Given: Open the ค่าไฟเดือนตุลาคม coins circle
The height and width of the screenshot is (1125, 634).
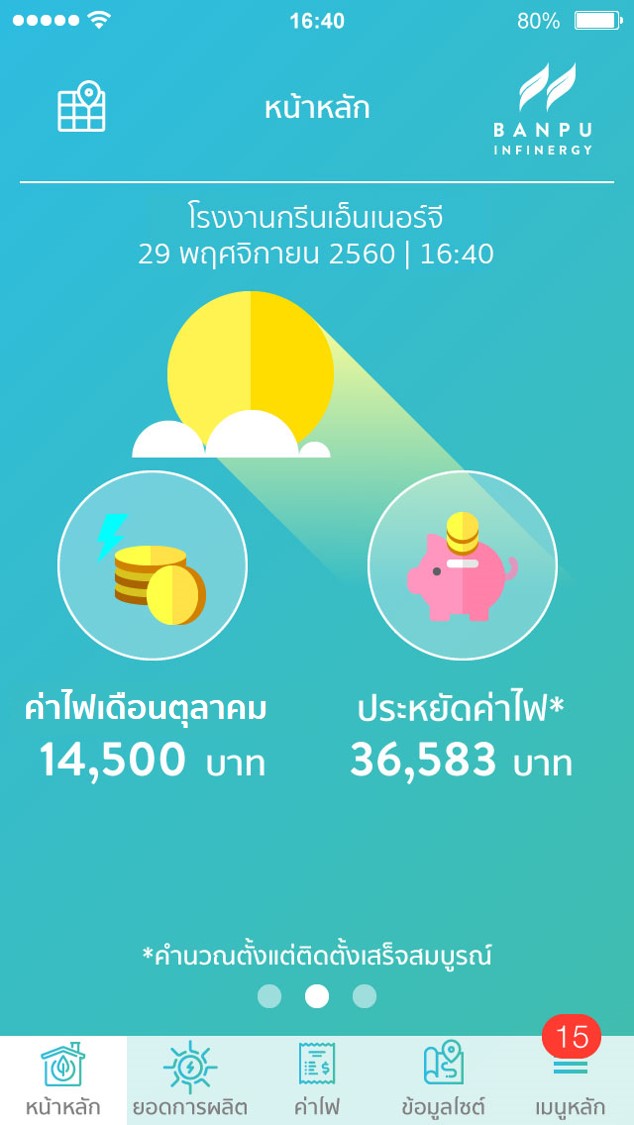Looking at the screenshot, I should (152, 565).
